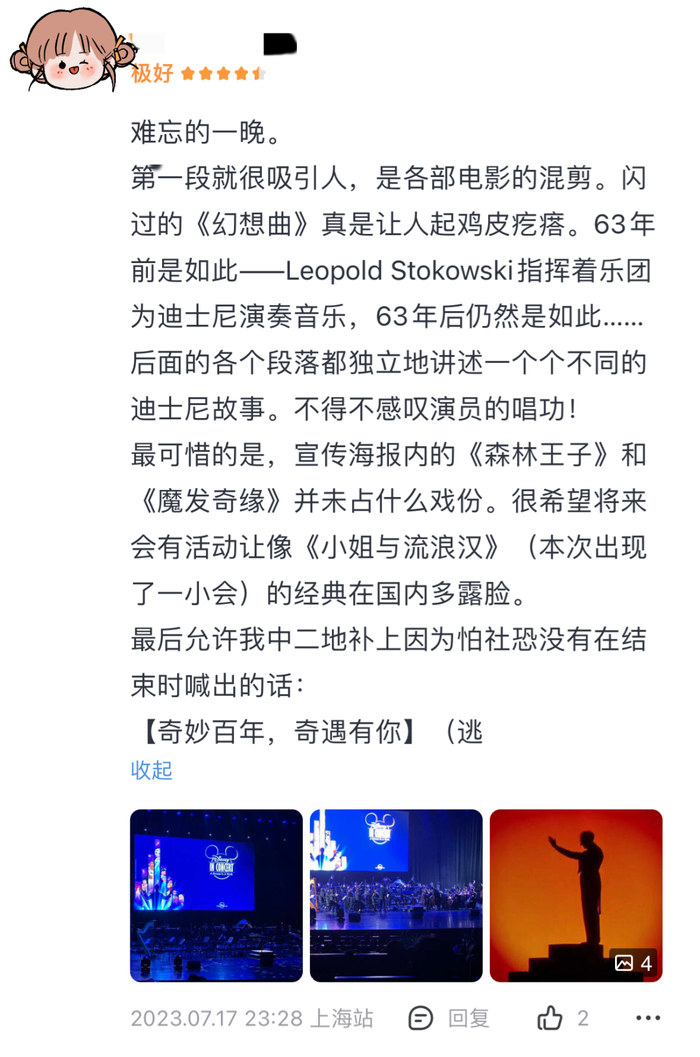This screenshot has width=700, height=1057.
Task: Like this review with thumbs-up
Action: point(562,1018)
